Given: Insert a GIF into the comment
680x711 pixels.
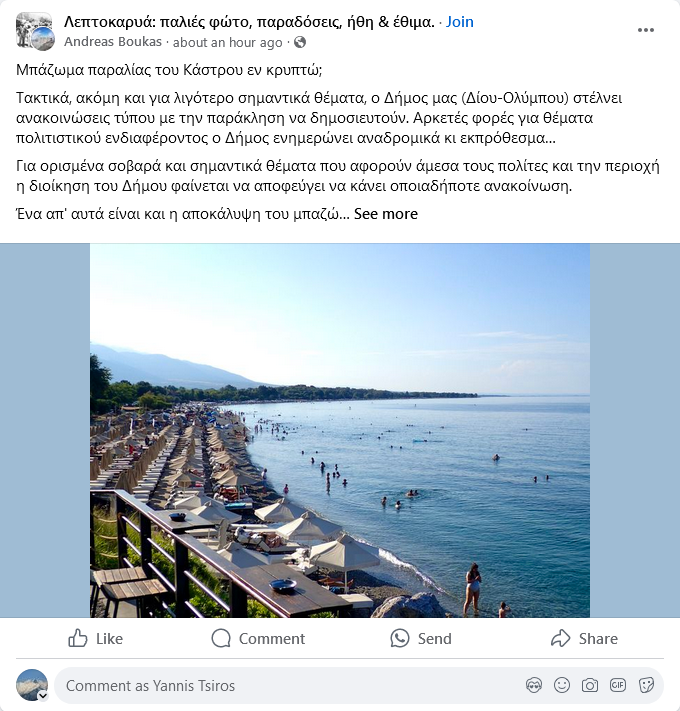Looking at the screenshot, I should pos(618,686).
